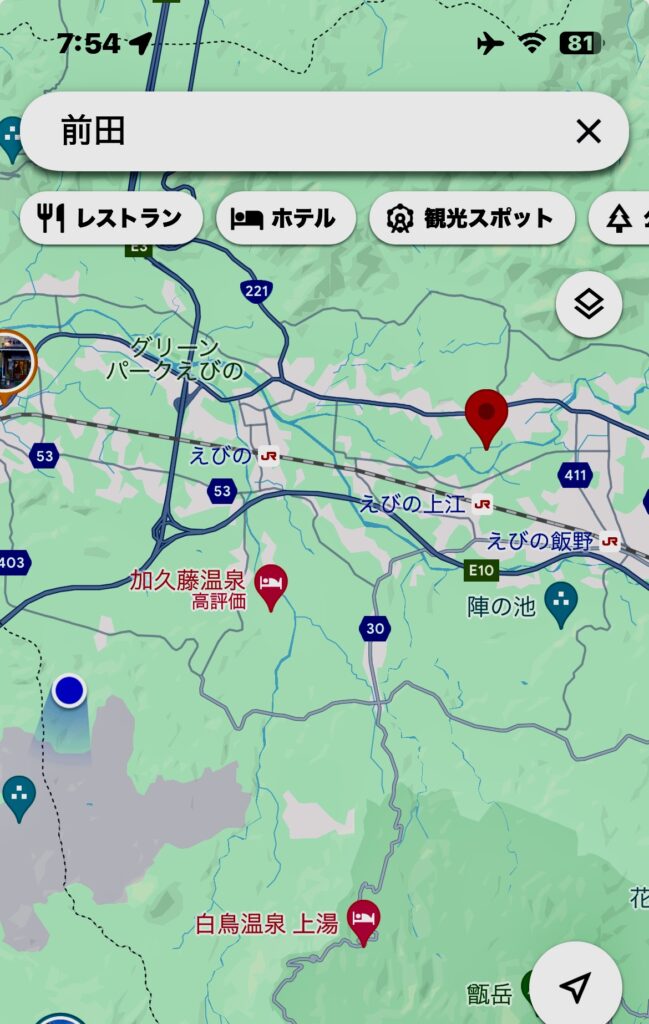The height and width of the screenshot is (1024, 649).
Task: Tap the えびの station marker
Action: (268, 456)
